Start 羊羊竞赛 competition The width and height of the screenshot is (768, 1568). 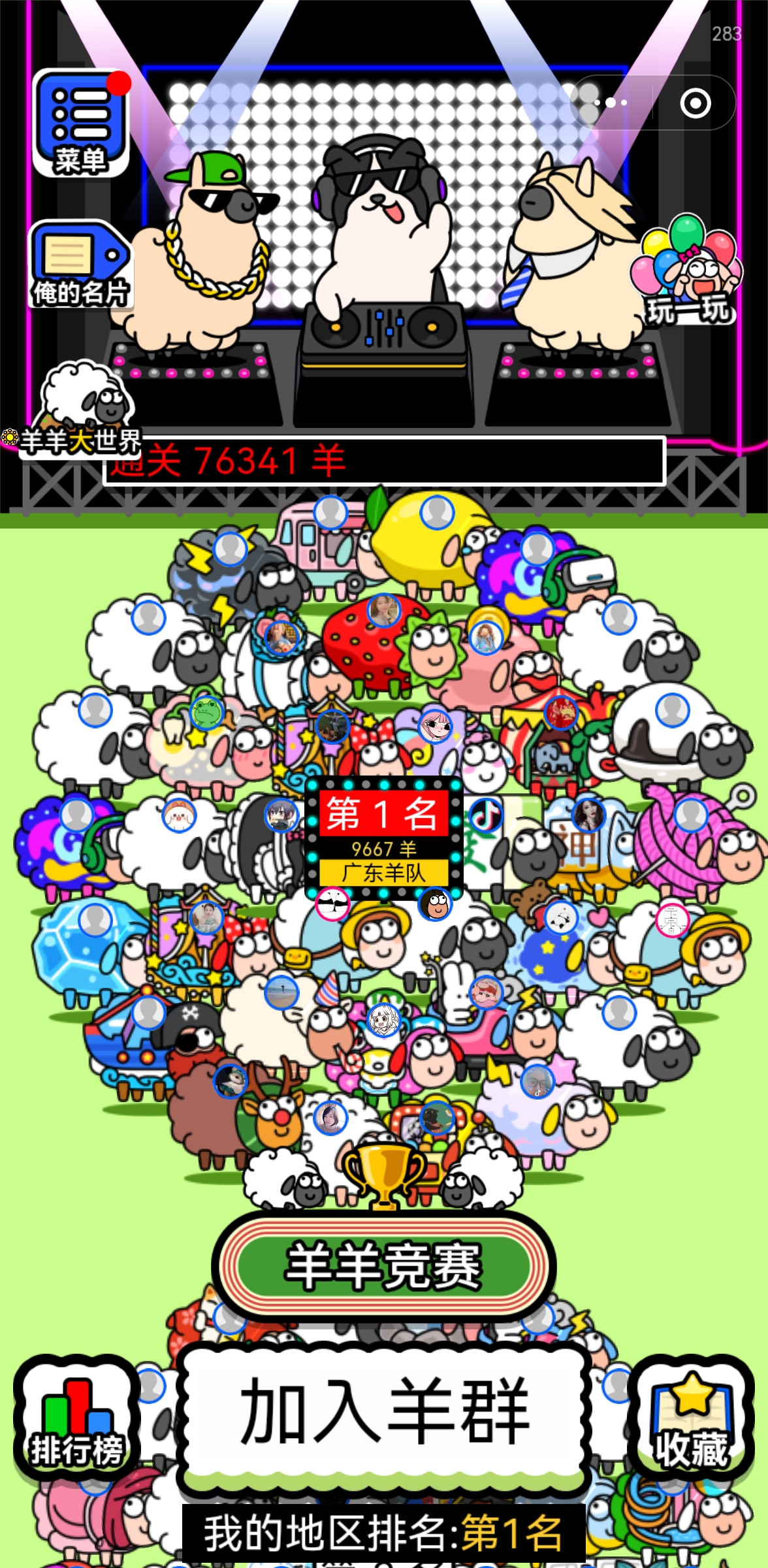(384, 1266)
